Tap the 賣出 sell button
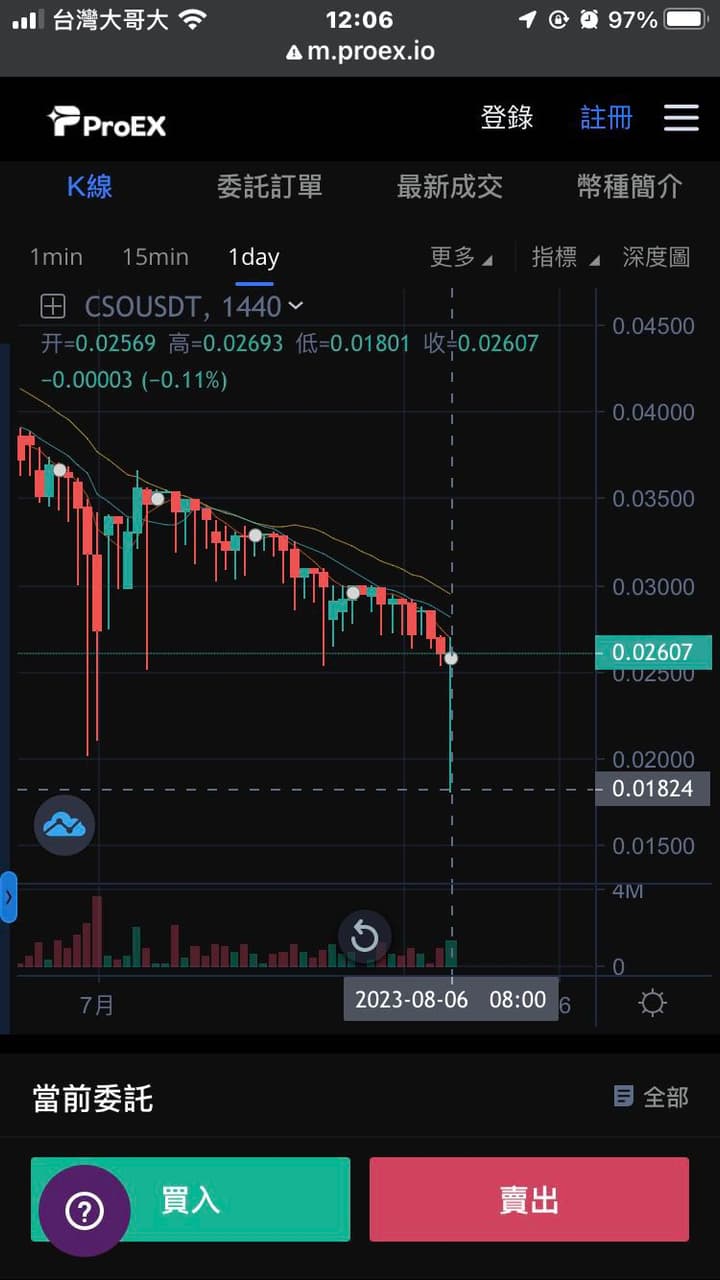 529,1199
